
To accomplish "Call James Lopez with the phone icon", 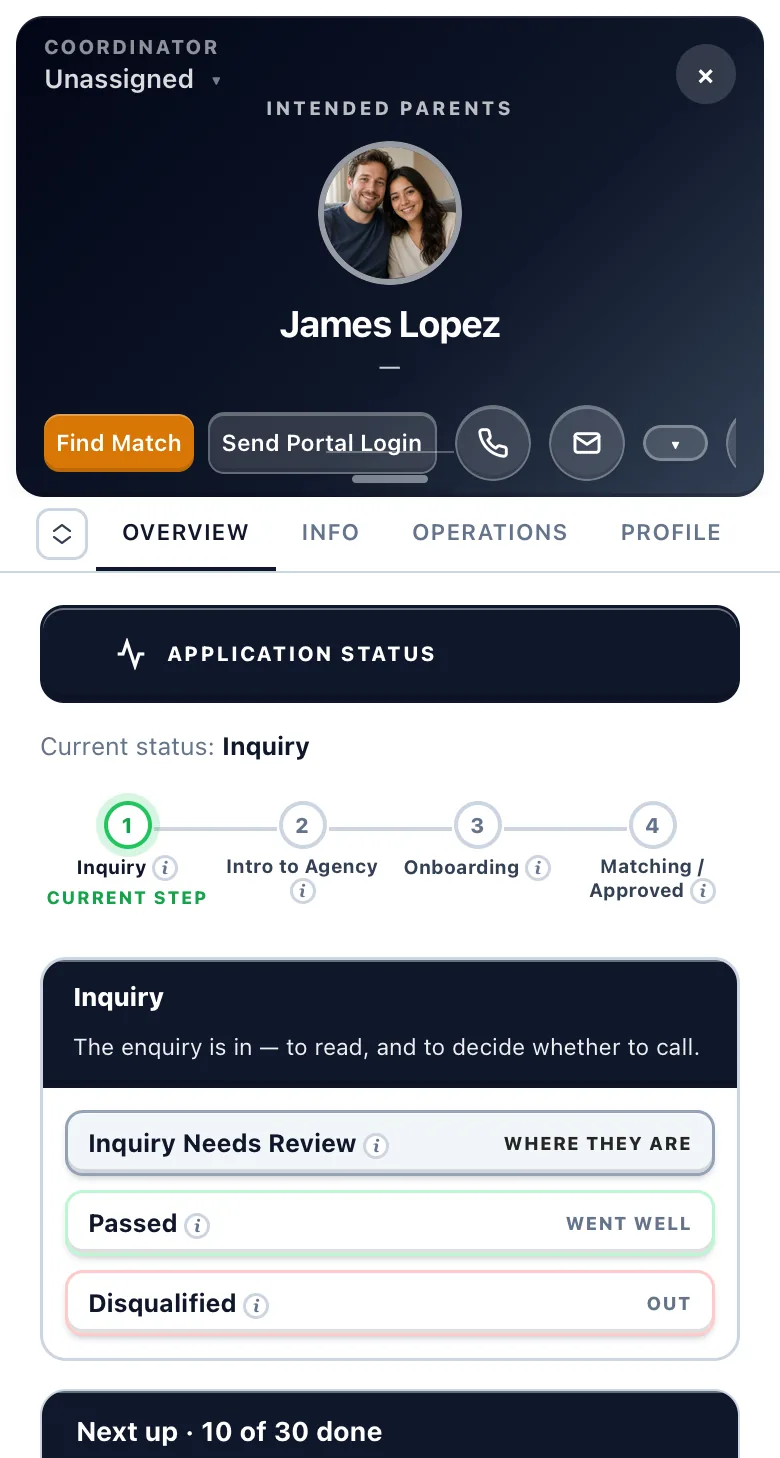I will coord(493,443).
